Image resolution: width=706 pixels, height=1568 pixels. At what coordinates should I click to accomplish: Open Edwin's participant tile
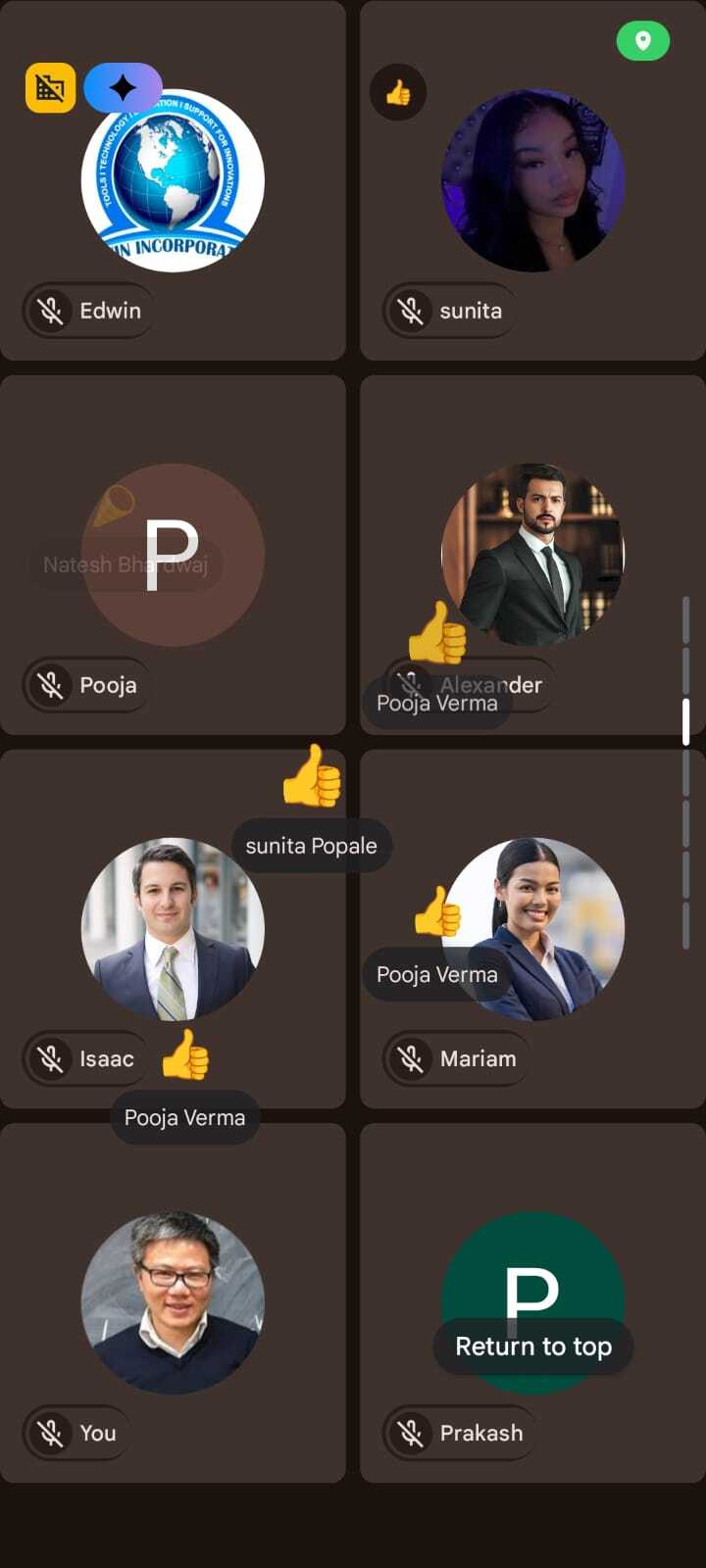[173, 181]
